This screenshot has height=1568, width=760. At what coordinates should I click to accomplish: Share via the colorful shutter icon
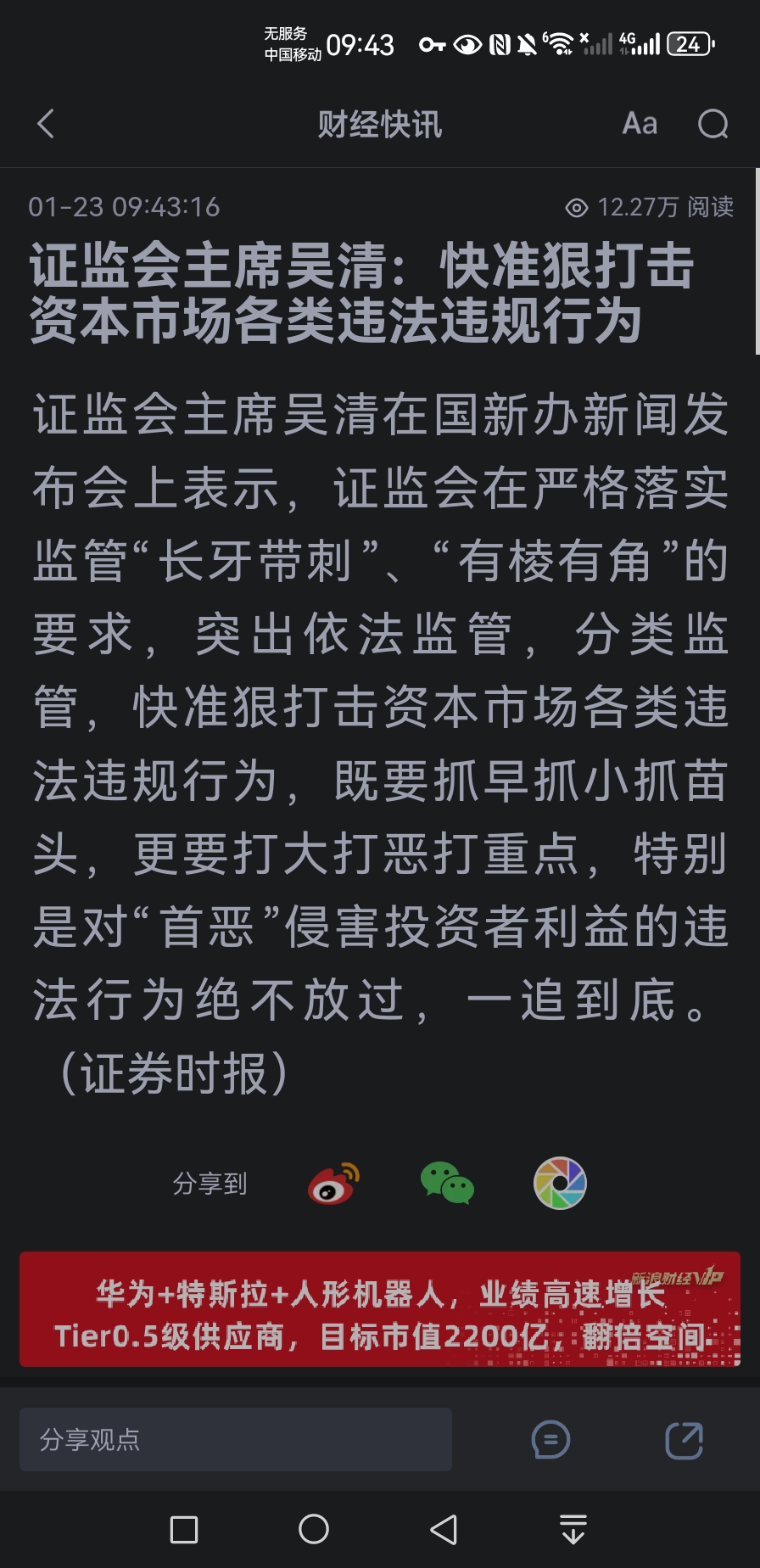coord(560,1184)
